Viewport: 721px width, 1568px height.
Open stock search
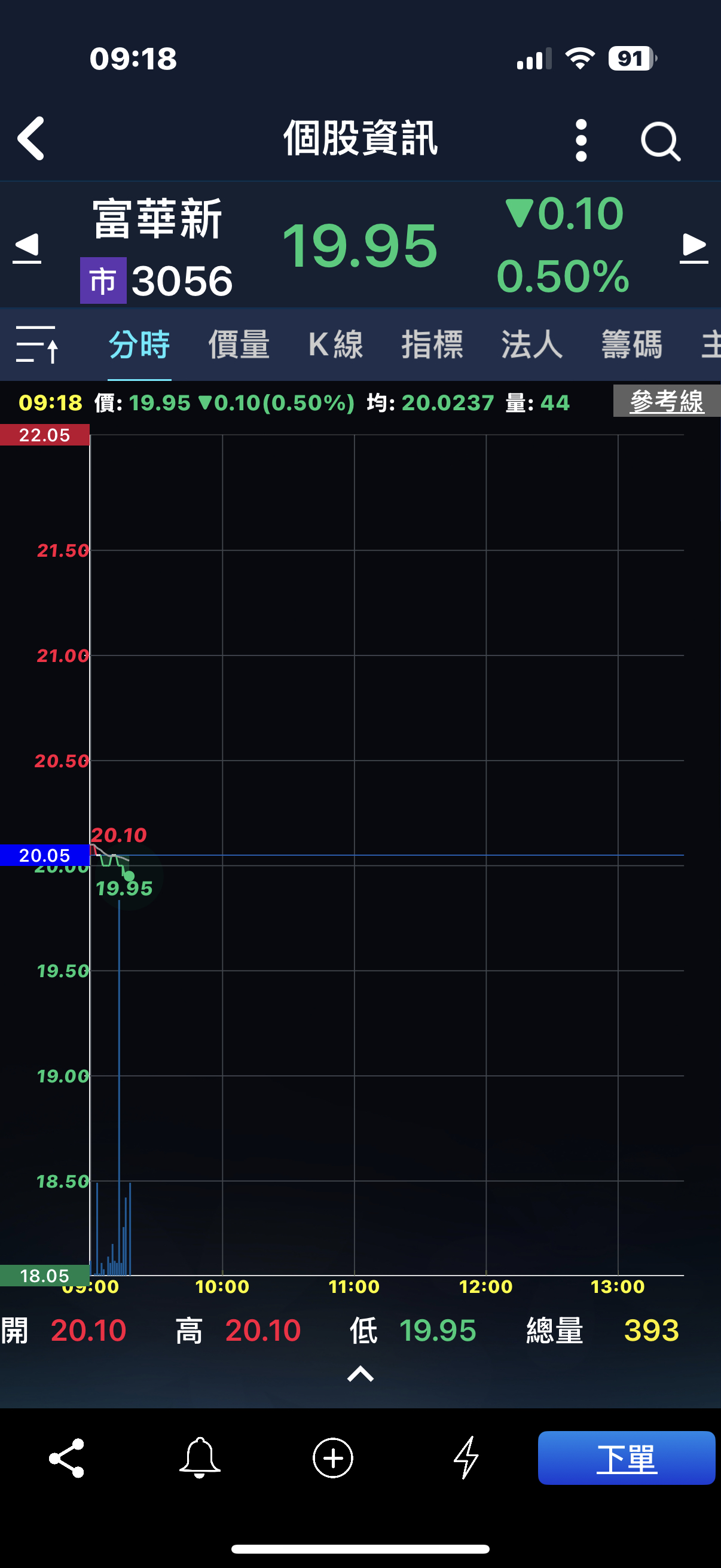[660, 141]
